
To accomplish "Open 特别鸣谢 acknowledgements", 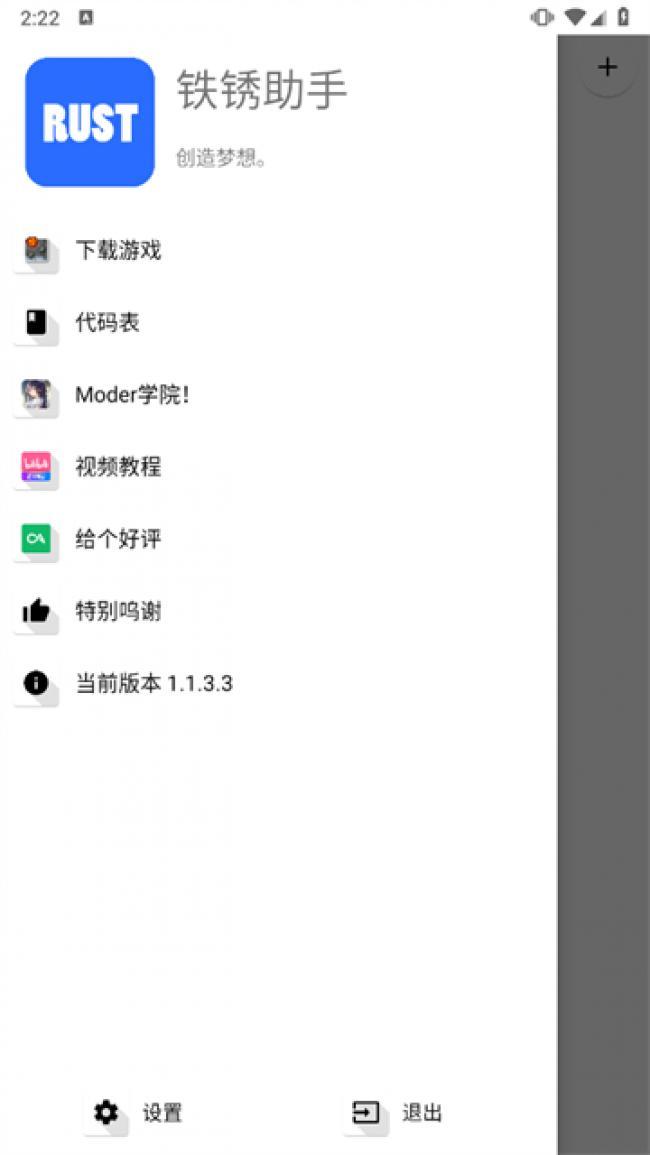I will point(118,612).
